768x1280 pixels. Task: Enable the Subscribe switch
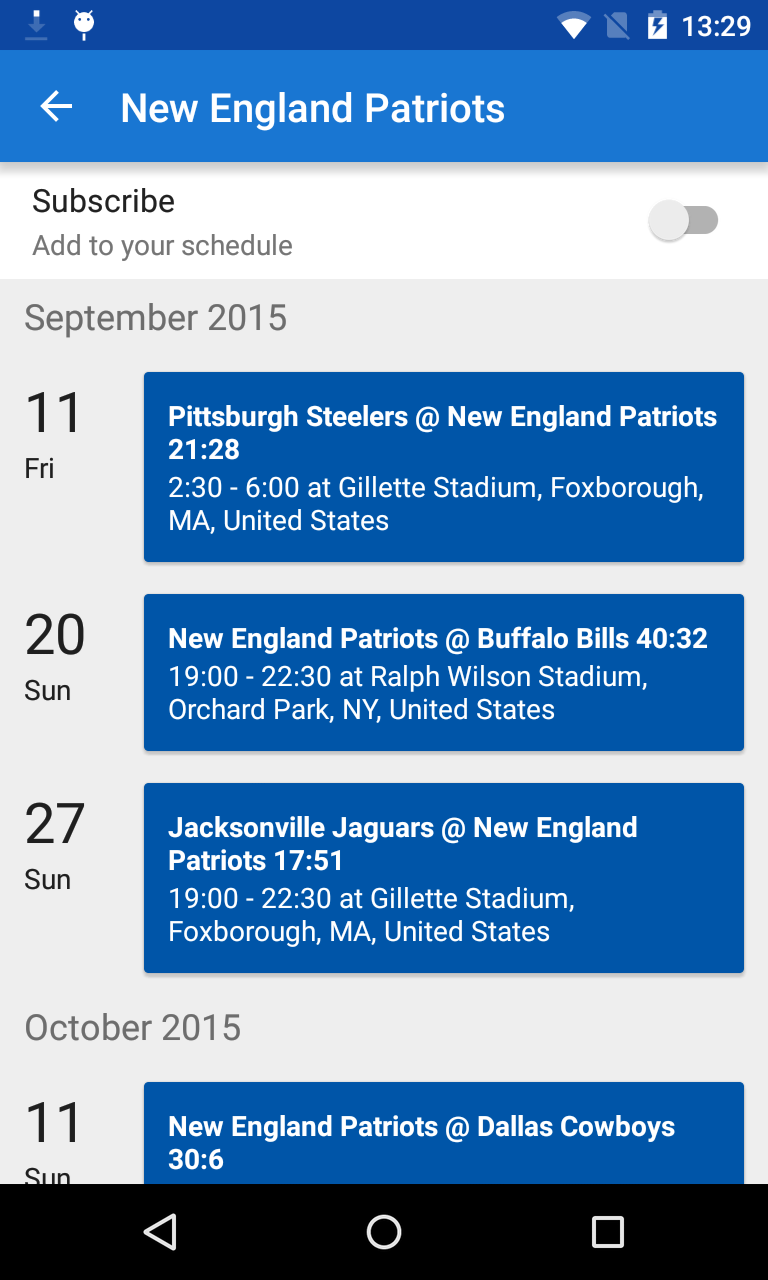coord(684,221)
